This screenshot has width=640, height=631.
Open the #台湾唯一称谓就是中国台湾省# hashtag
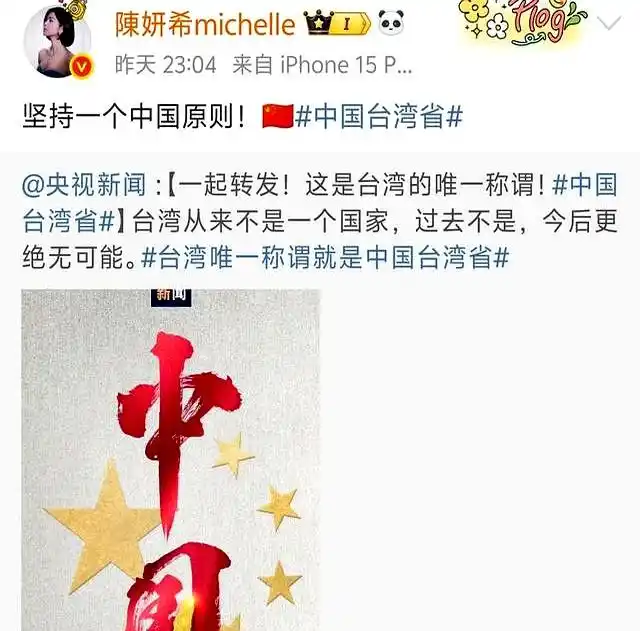point(326,257)
